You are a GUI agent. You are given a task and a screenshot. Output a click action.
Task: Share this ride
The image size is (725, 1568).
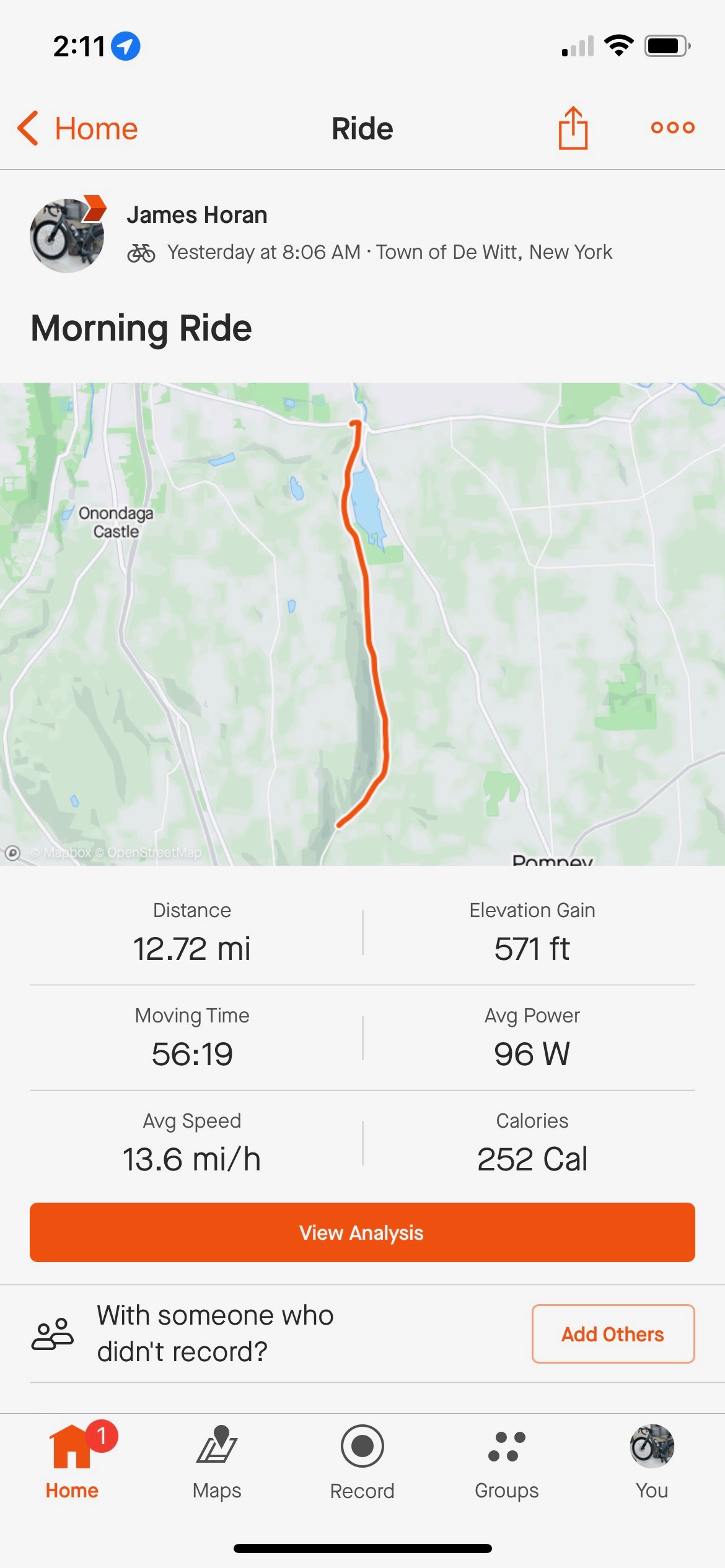[x=573, y=128]
